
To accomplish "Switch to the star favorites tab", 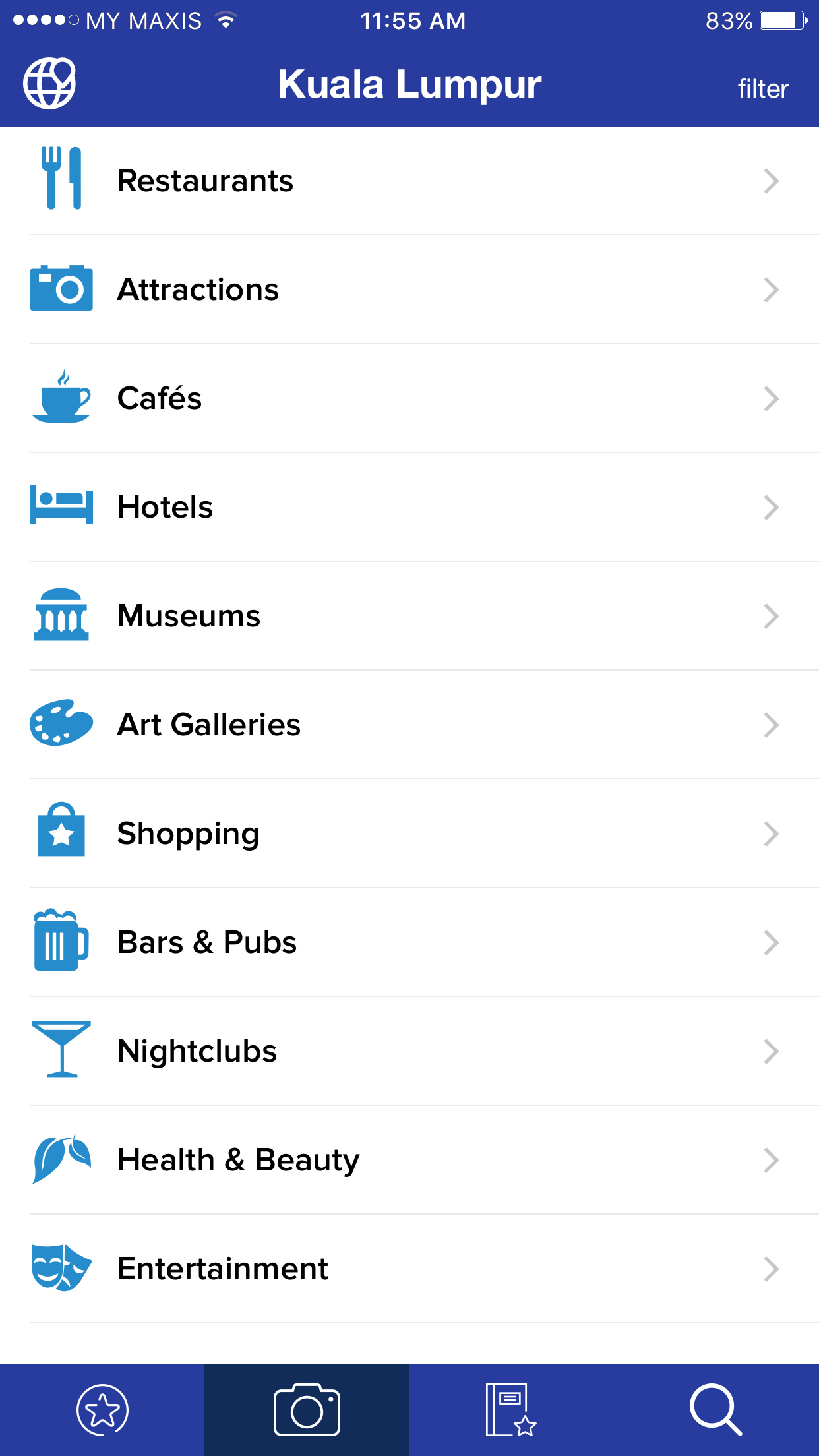I will click(x=102, y=1410).
